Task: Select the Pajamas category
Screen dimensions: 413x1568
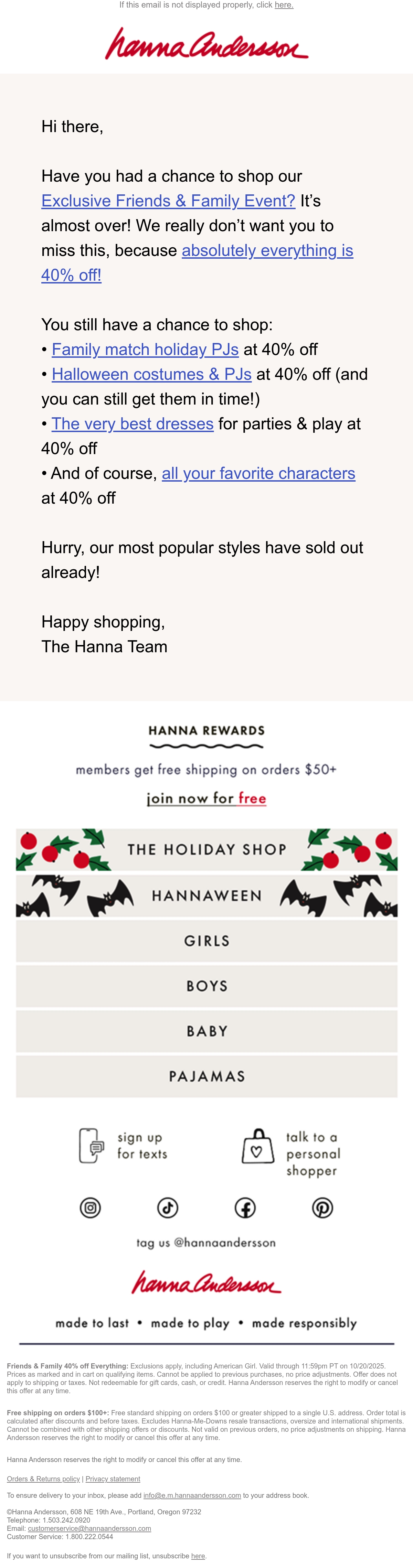Action: pos(206,1076)
